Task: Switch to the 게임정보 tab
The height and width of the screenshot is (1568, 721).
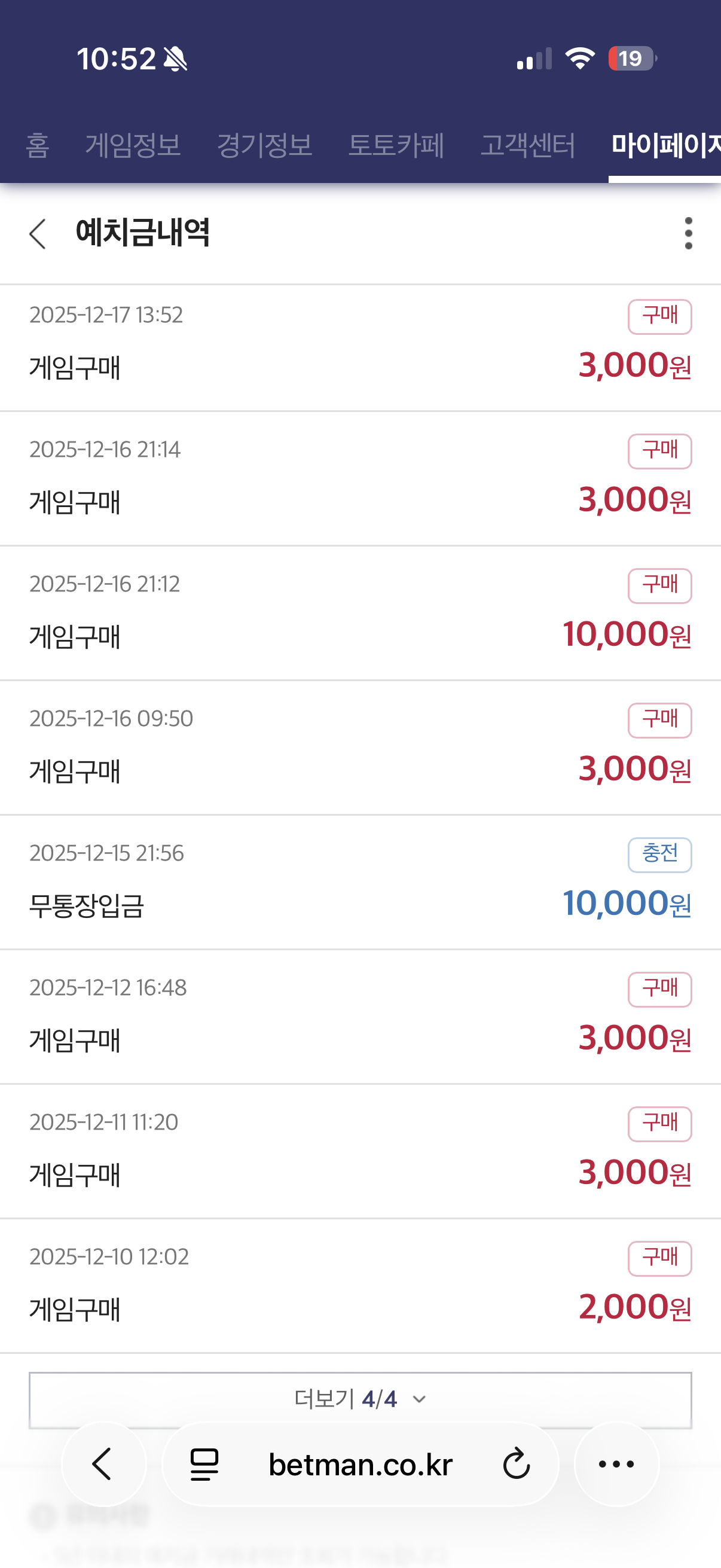Action: pos(133,145)
